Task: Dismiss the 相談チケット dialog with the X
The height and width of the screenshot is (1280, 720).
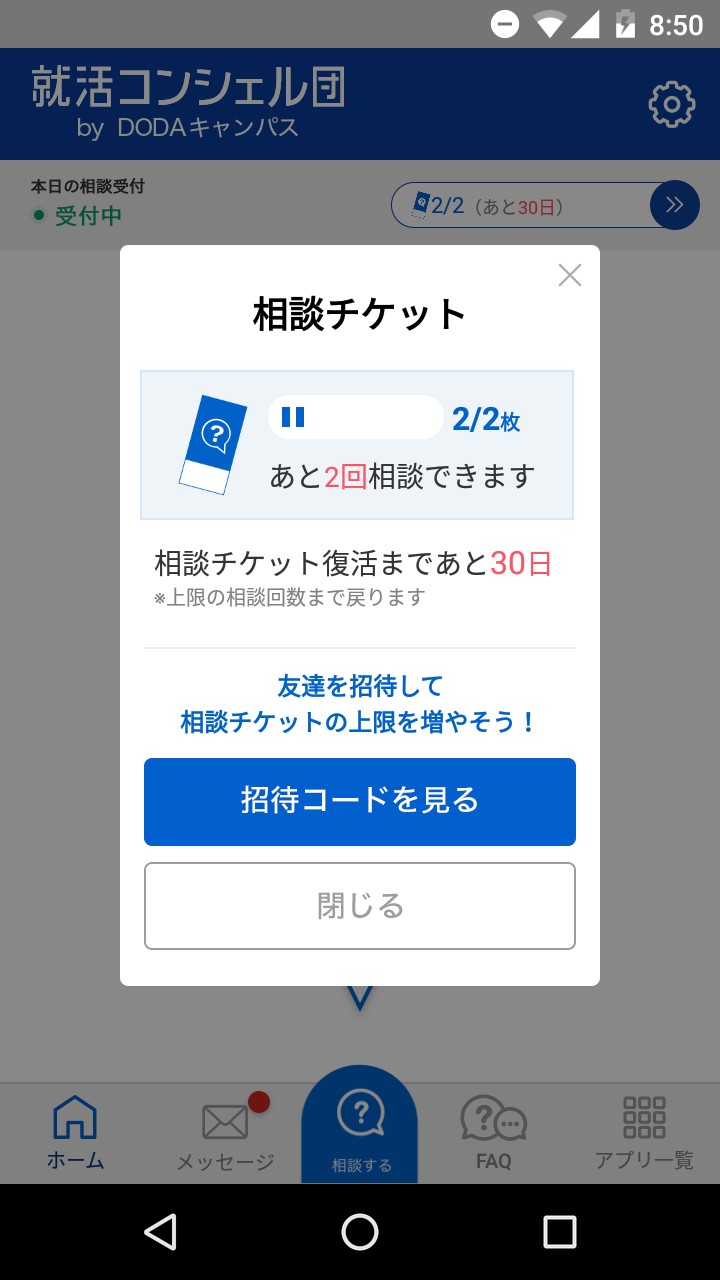Action: coord(570,275)
